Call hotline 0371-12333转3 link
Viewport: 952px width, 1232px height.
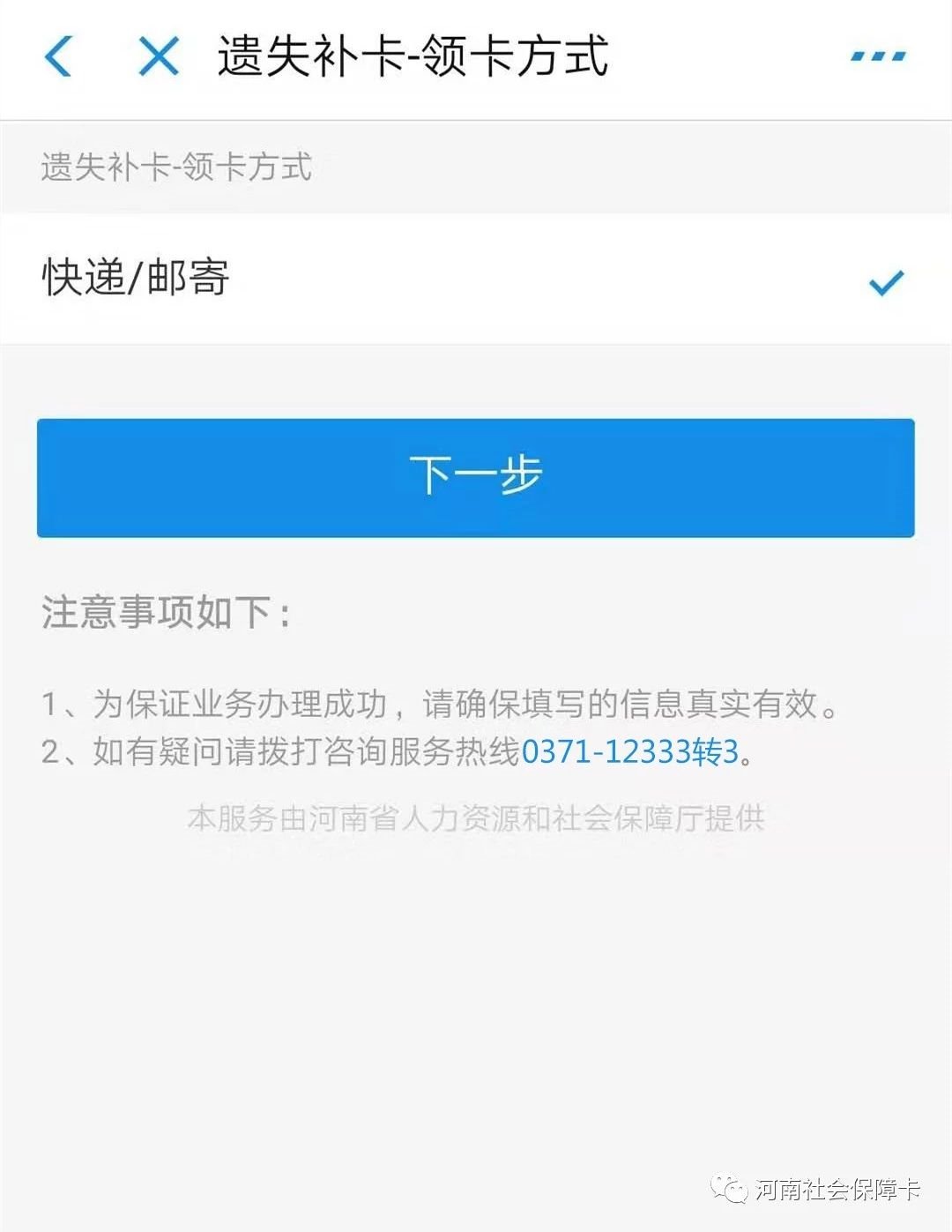(629, 751)
